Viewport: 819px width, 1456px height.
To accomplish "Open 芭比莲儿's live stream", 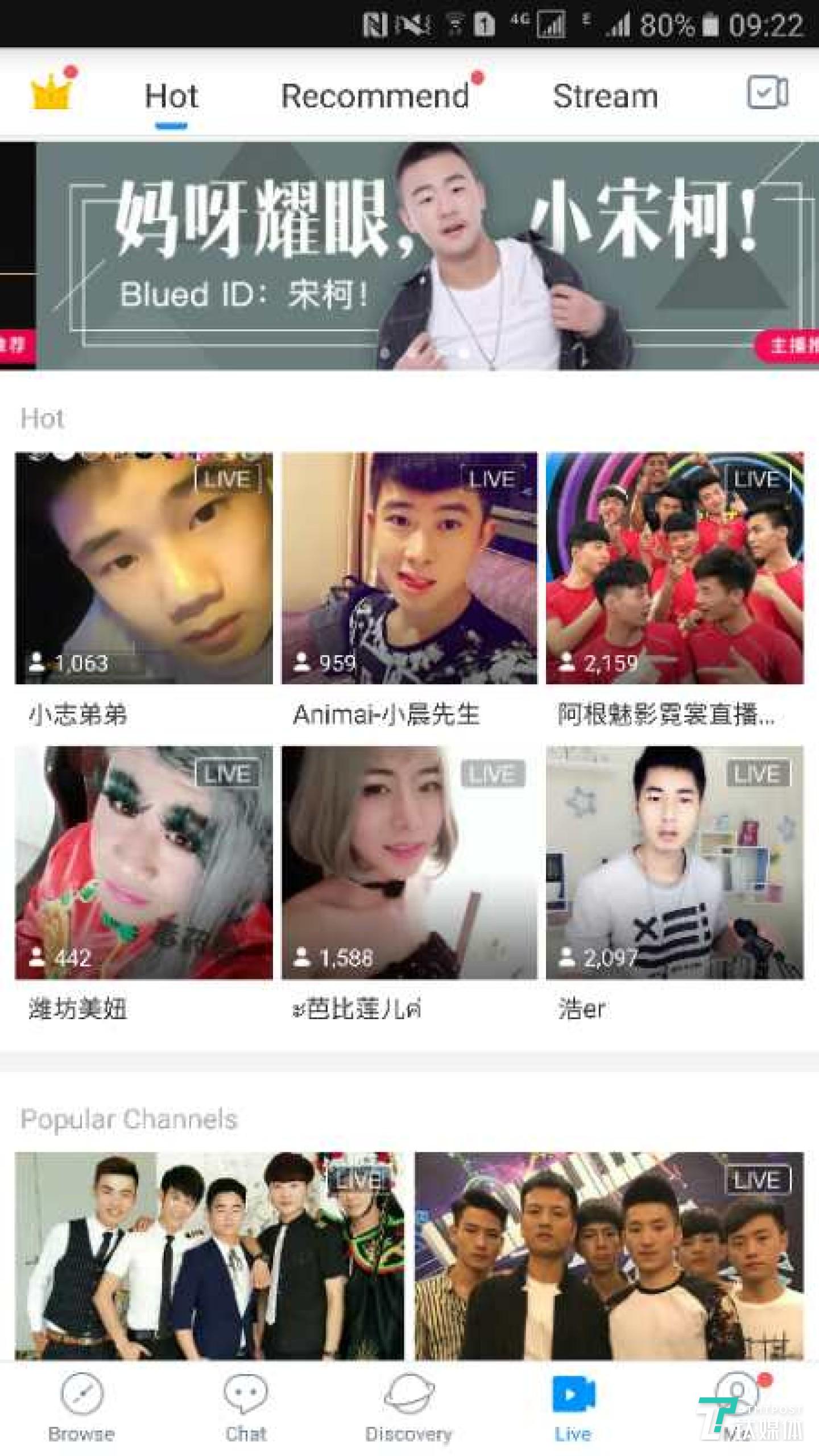I will point(409,863).
